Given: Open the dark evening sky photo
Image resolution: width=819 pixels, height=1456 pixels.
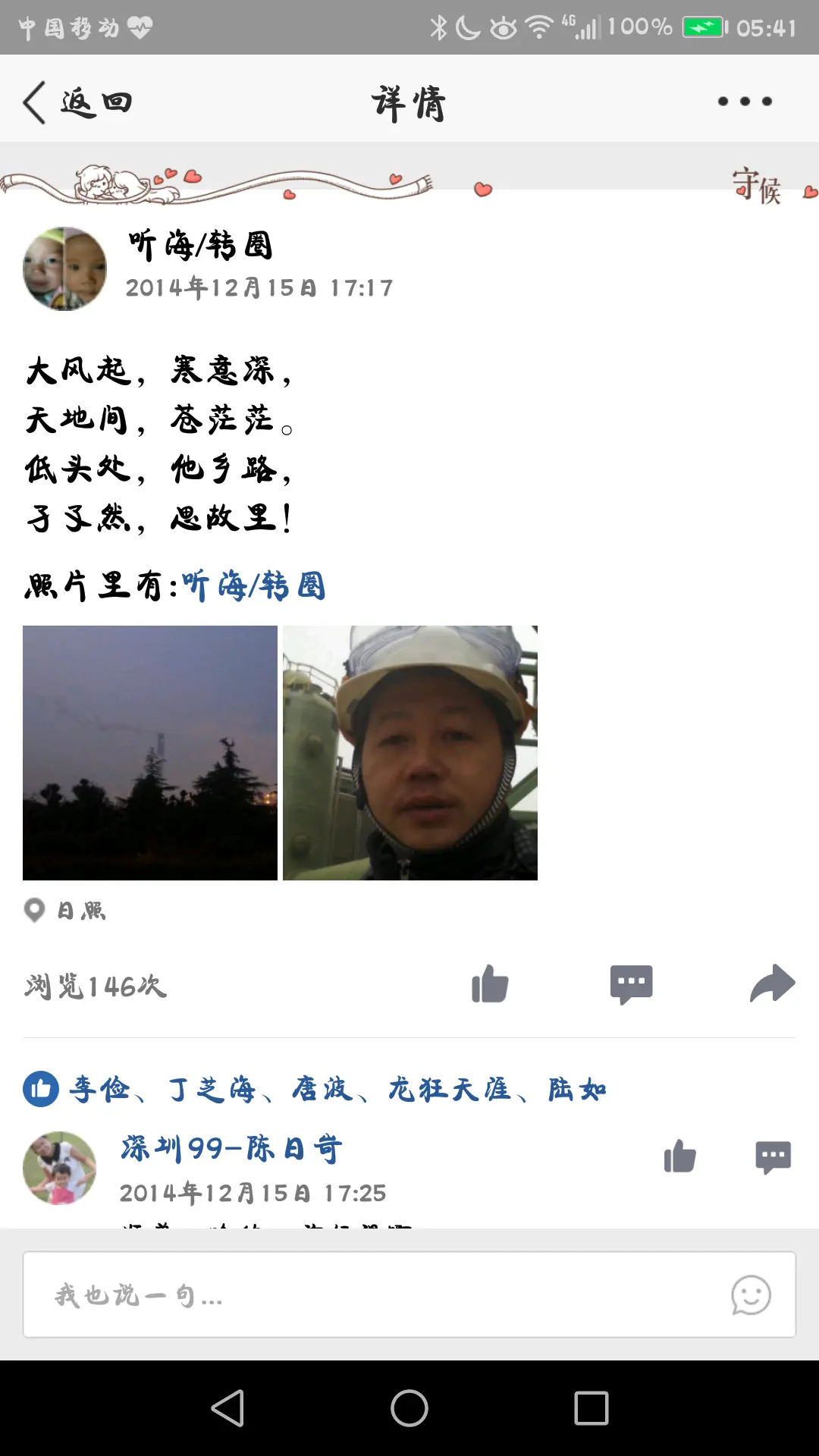Looking at the screenshot, I should pyautogui.click(x=150, y=752).
